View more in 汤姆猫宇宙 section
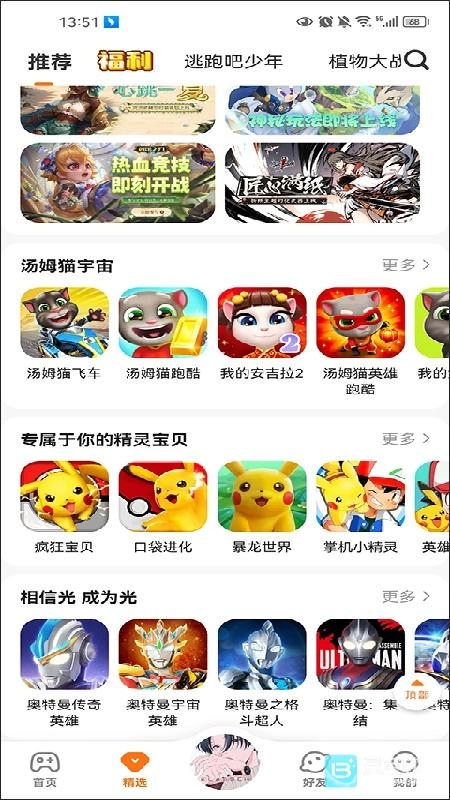The width and height of the screenshot is (450, 800). (x=407, y=265)
